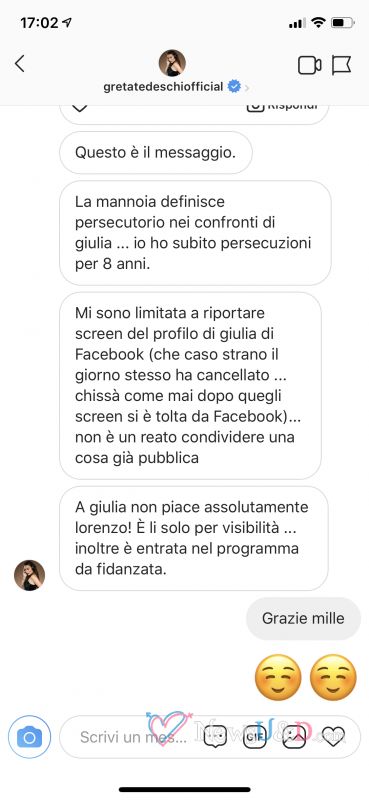Choose a photo from gallery
The width and height of the screenshot is (369, 800).
[294, 737]
